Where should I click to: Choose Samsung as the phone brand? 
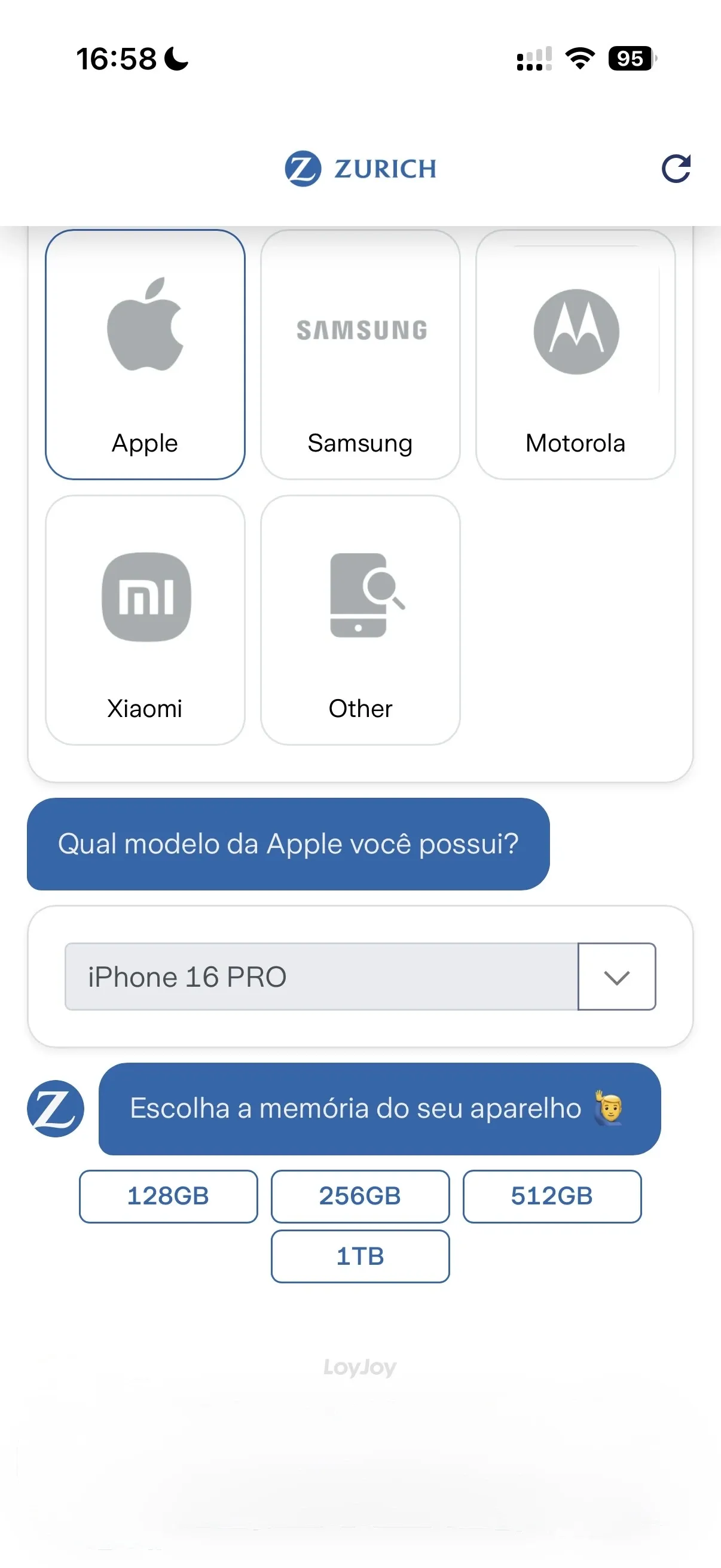pyautogui.click(x=360, y=354)
